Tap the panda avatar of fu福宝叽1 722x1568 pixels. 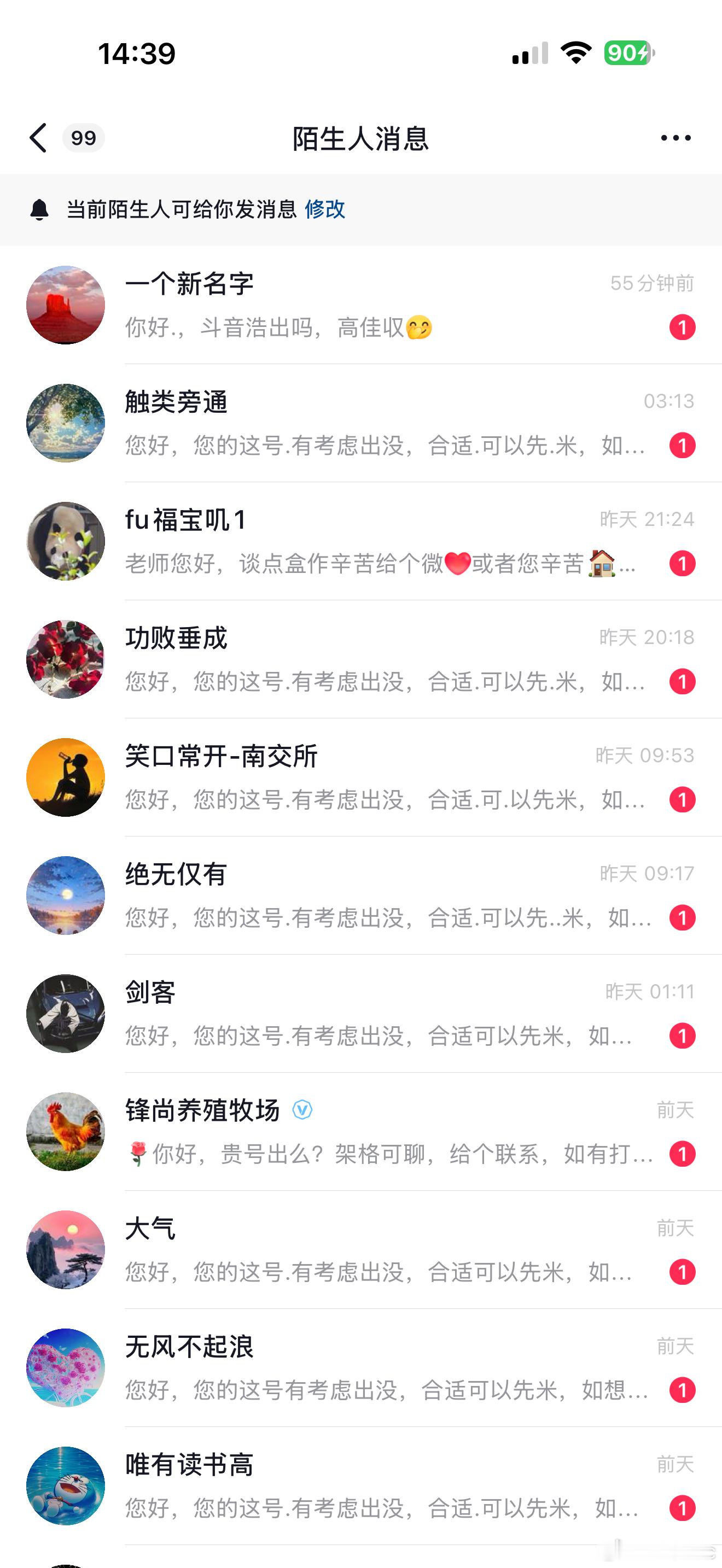click(x=66, y=541)
